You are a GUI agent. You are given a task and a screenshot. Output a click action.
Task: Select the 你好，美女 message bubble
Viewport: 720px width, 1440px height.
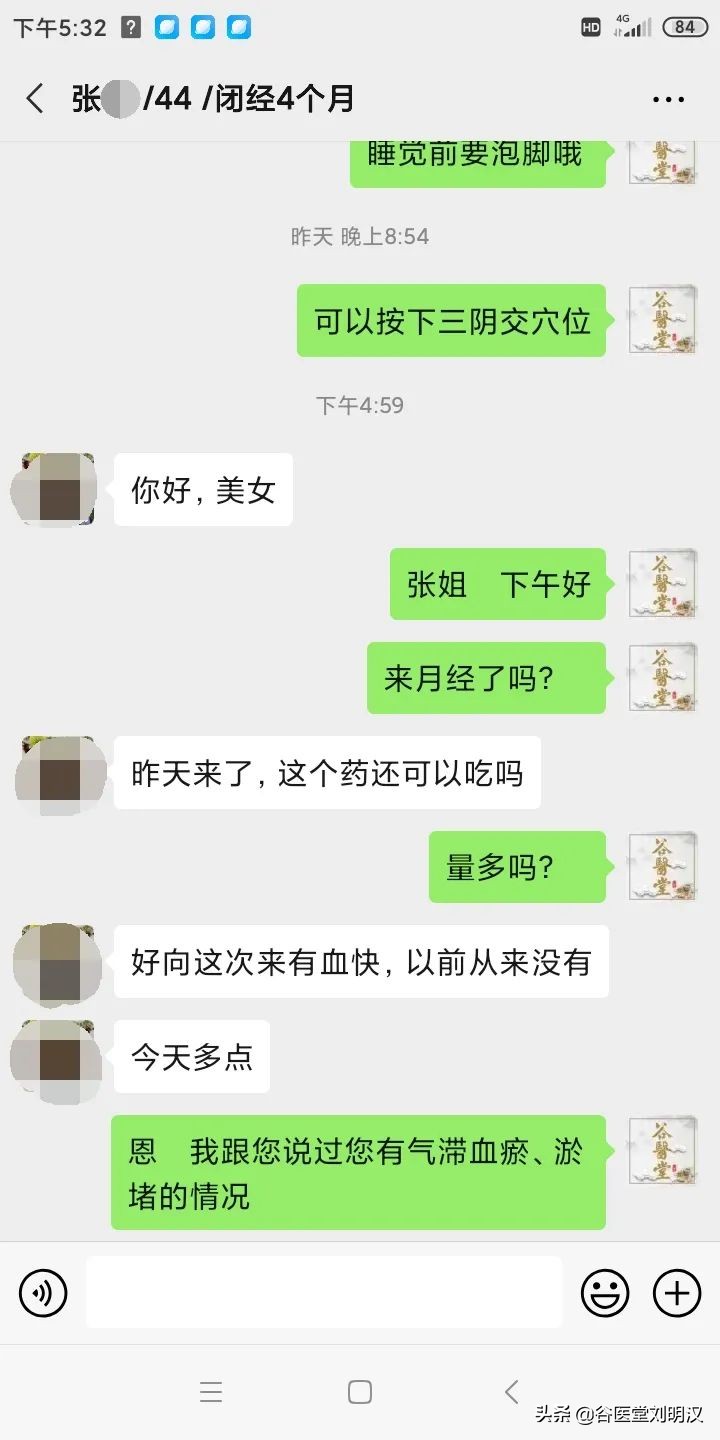202,490
